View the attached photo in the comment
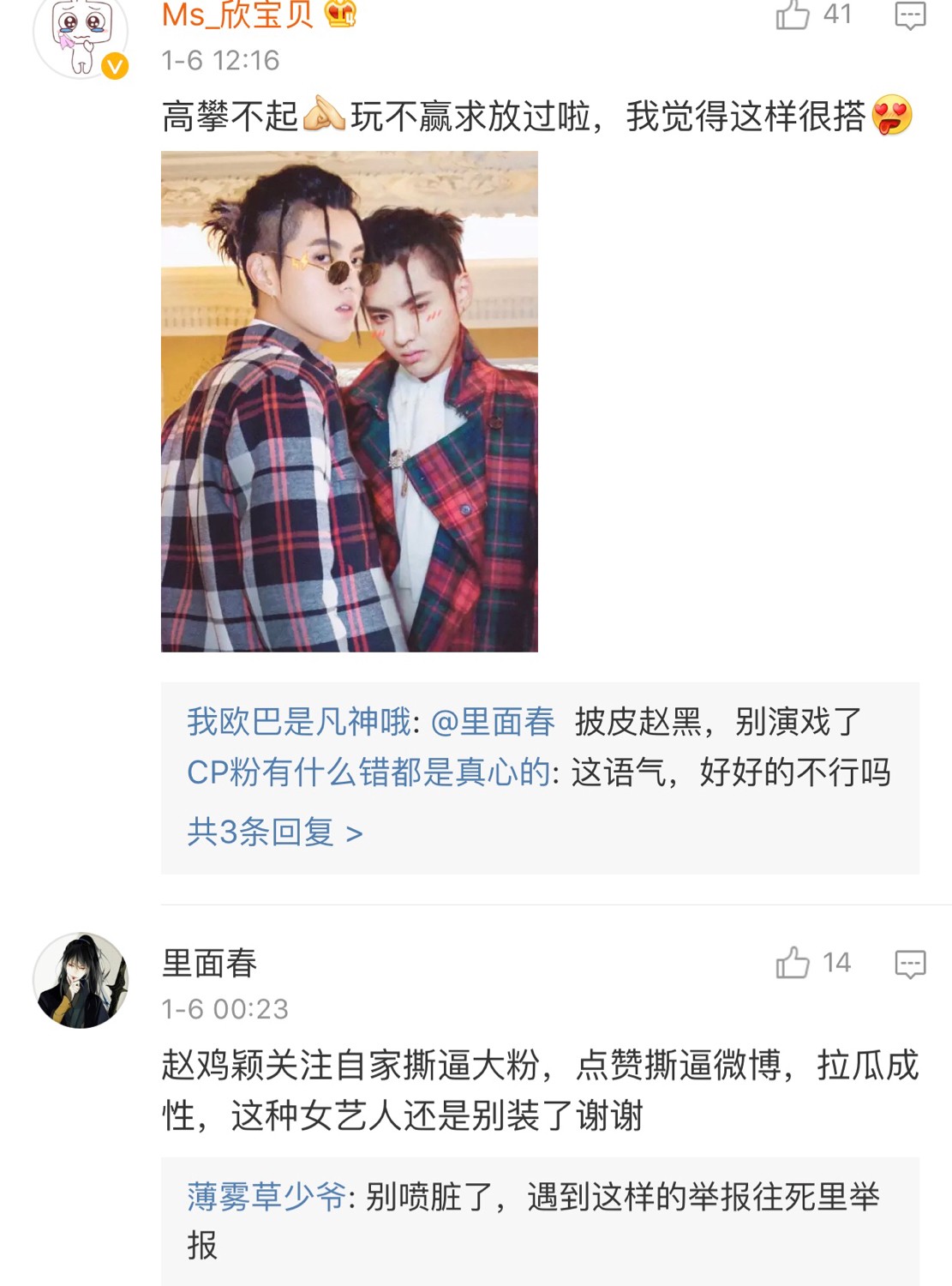 tap(350, 401)
